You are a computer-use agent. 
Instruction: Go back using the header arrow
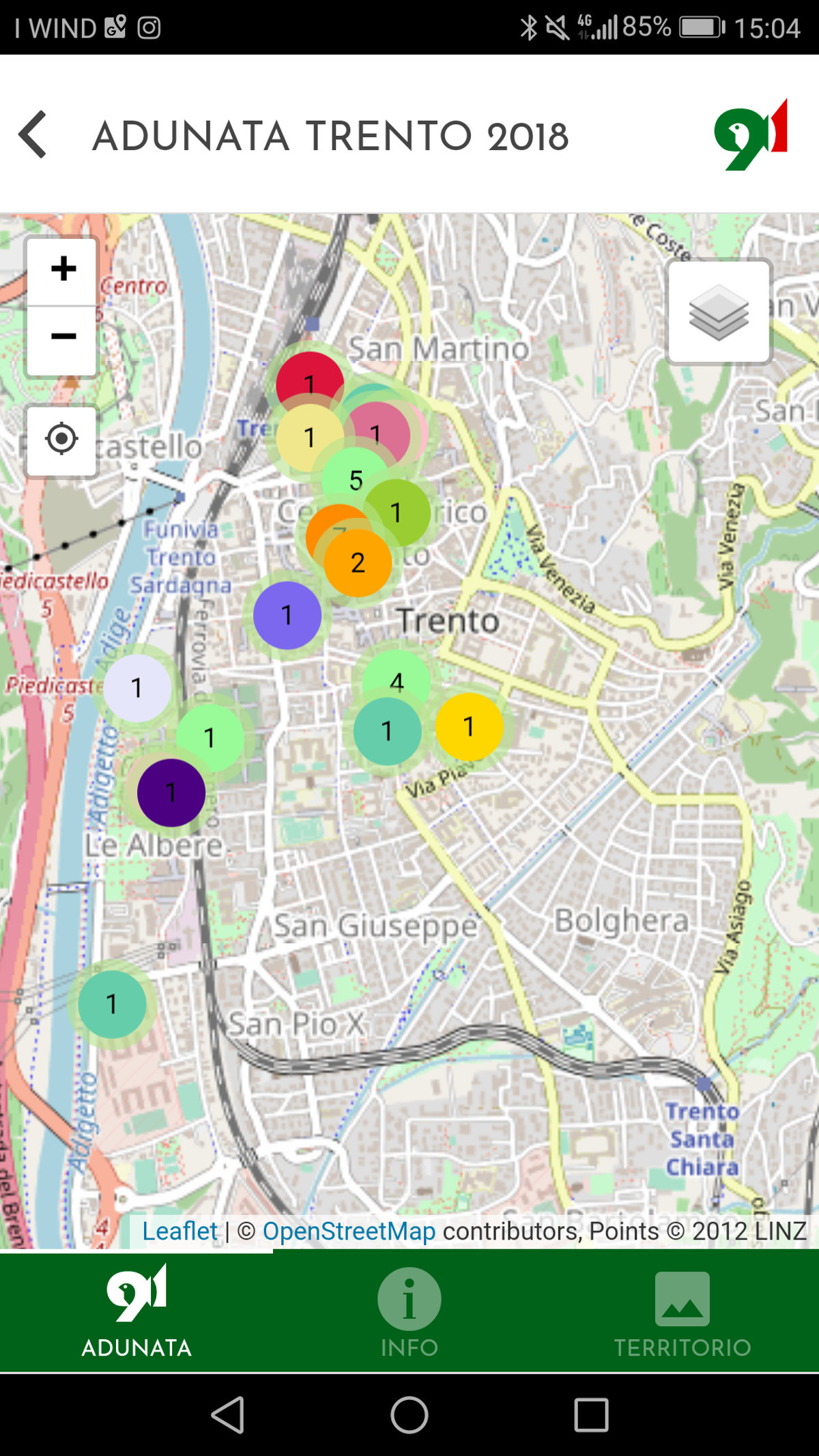coord(33,134)
